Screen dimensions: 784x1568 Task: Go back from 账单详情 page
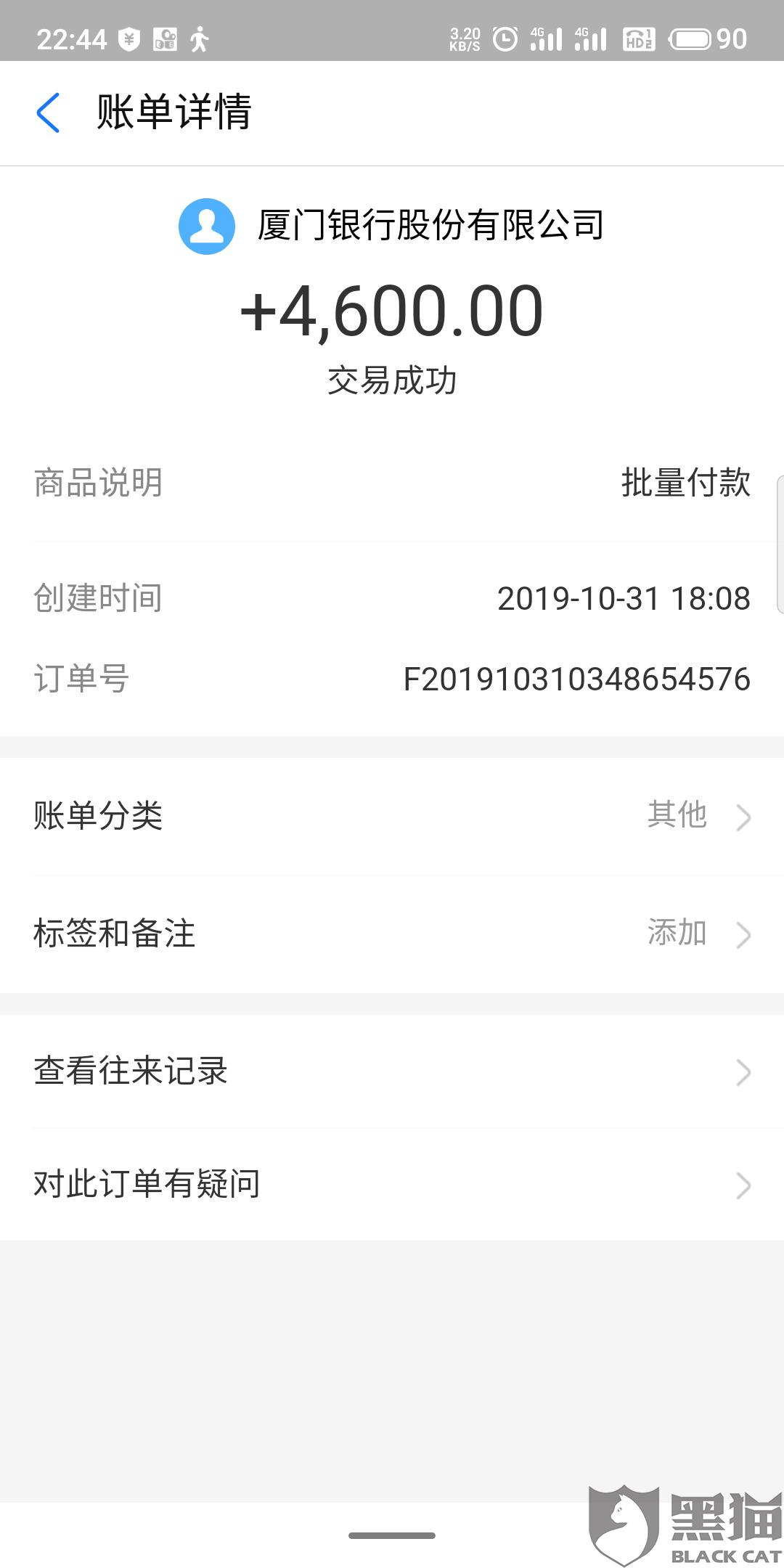tap(48, 113)
